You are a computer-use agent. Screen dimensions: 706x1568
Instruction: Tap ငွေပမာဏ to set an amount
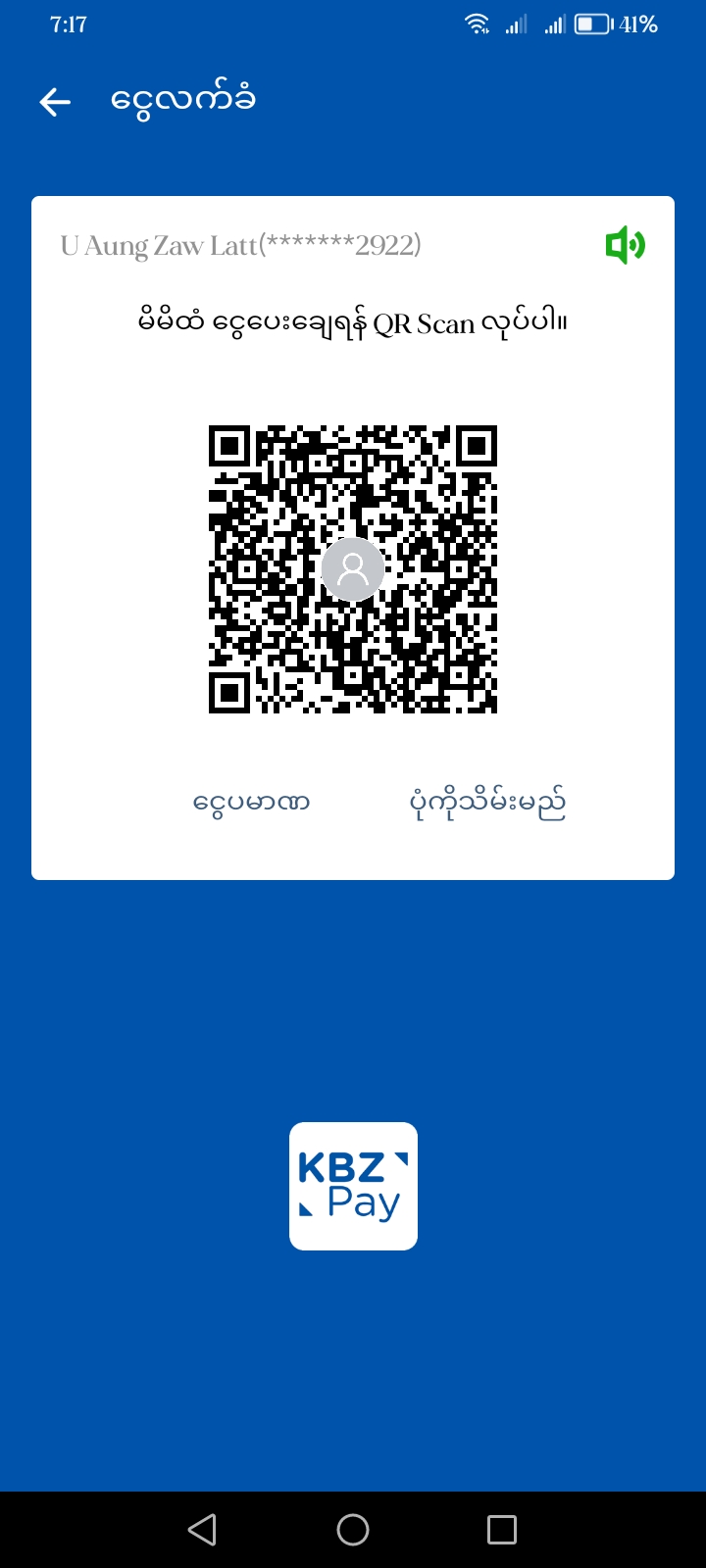252,804
